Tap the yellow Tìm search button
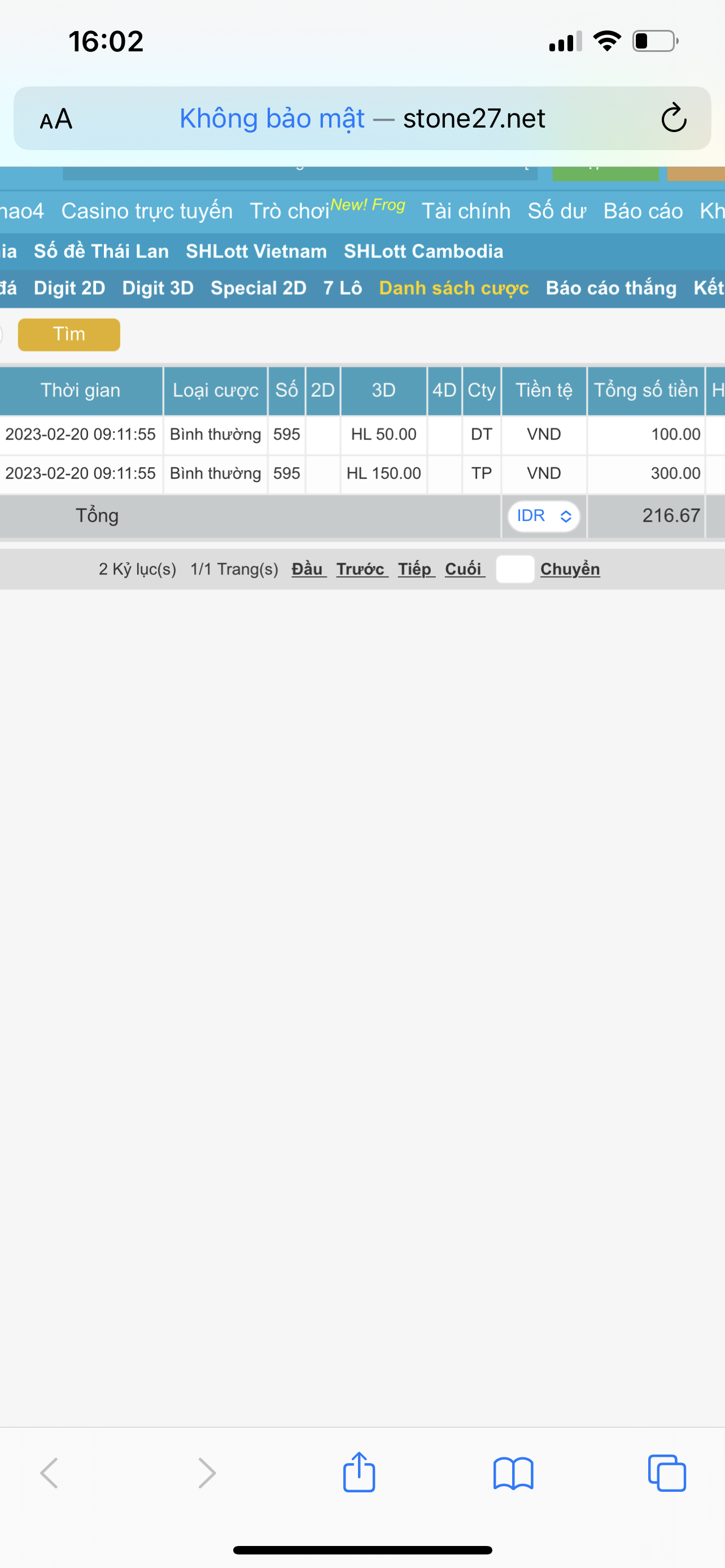725x1568 pixels. [x=69, y=334]
